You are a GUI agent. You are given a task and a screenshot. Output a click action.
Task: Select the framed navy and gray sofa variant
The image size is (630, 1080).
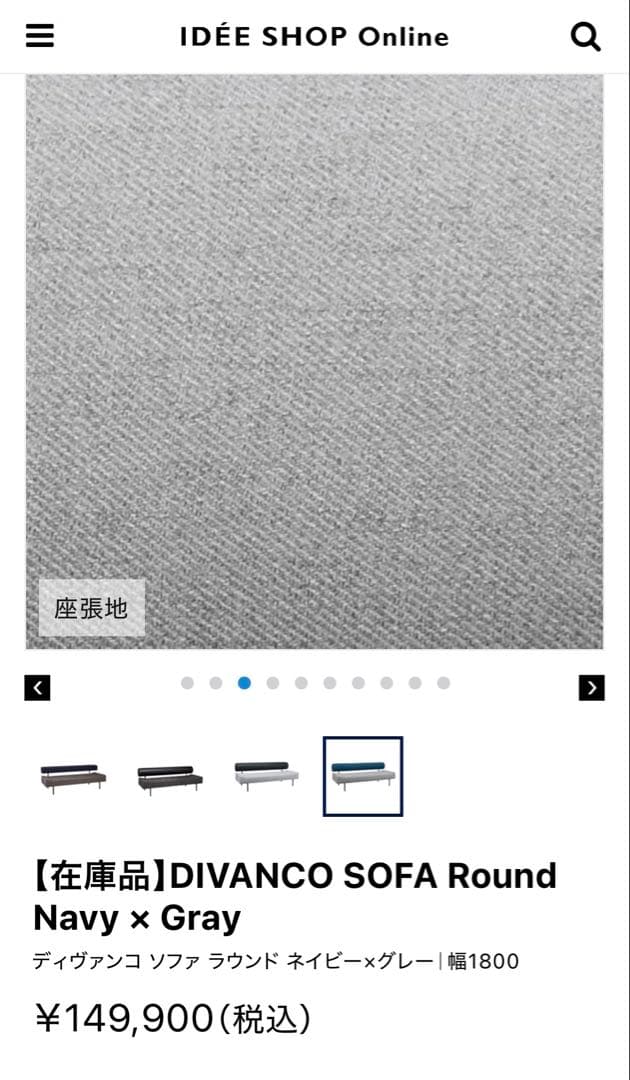click(363, 776)
